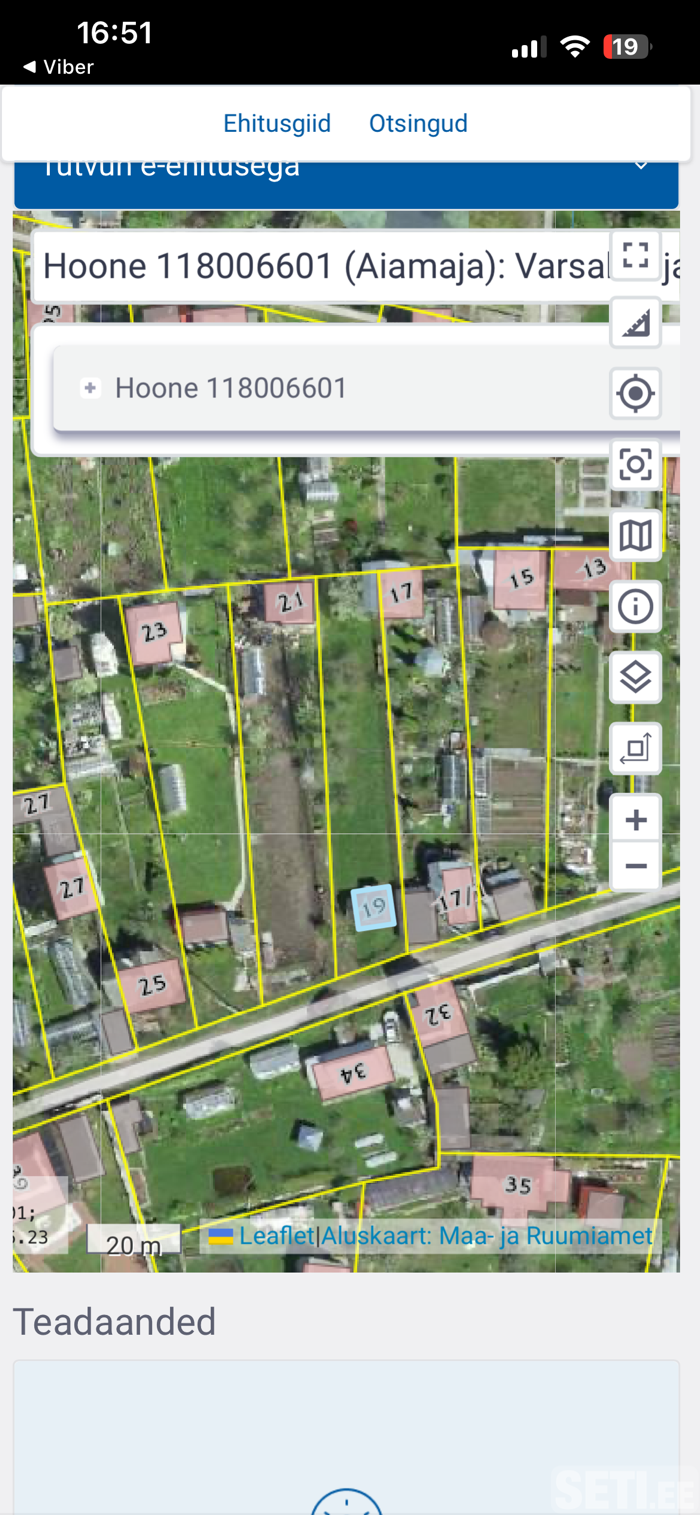The image size is (700, 1515).
Task: Open the map measuring tool
Action: coord(636,324)
